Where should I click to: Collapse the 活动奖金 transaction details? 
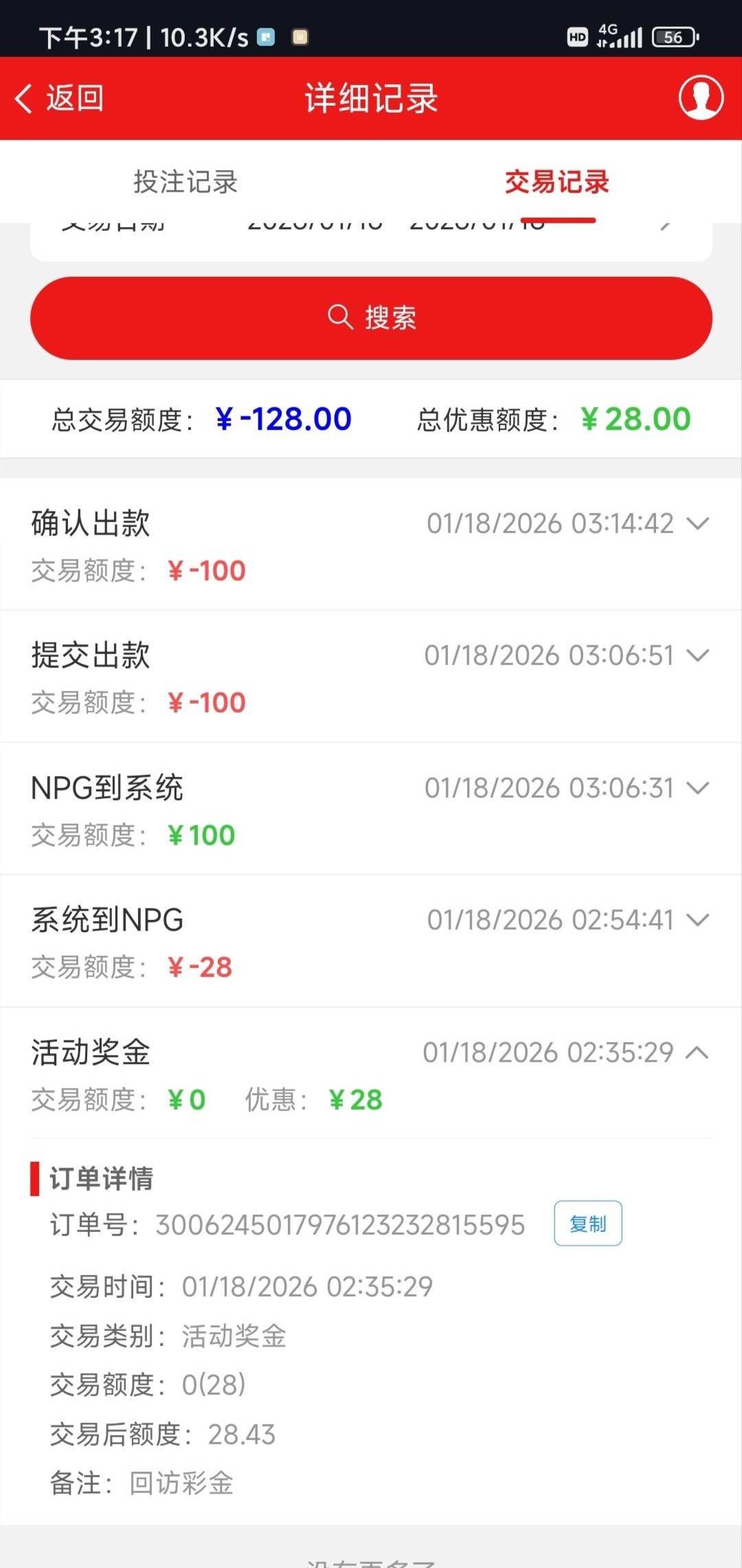(697, 1053)
